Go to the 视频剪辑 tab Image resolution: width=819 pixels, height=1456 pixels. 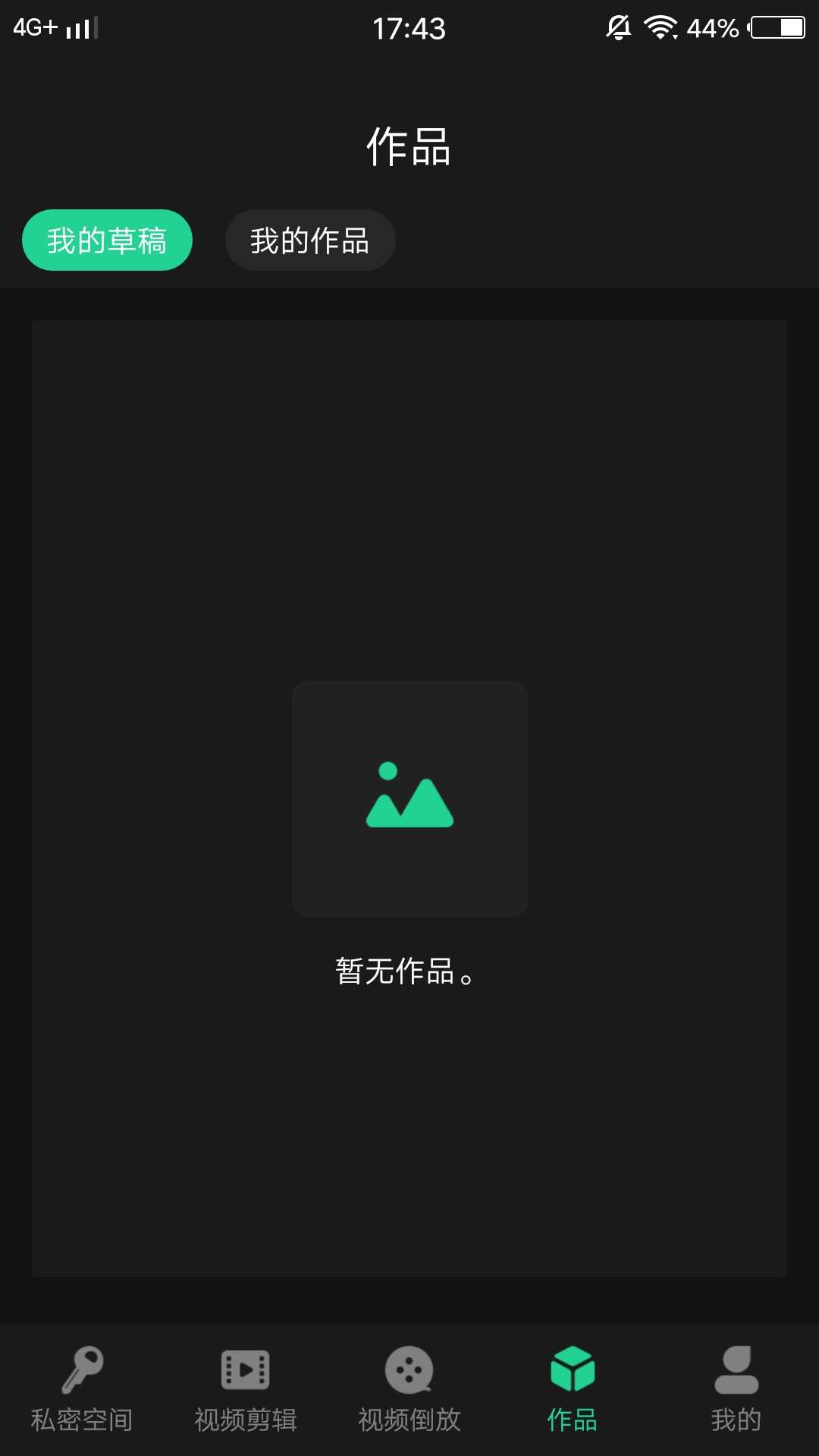246,1389
